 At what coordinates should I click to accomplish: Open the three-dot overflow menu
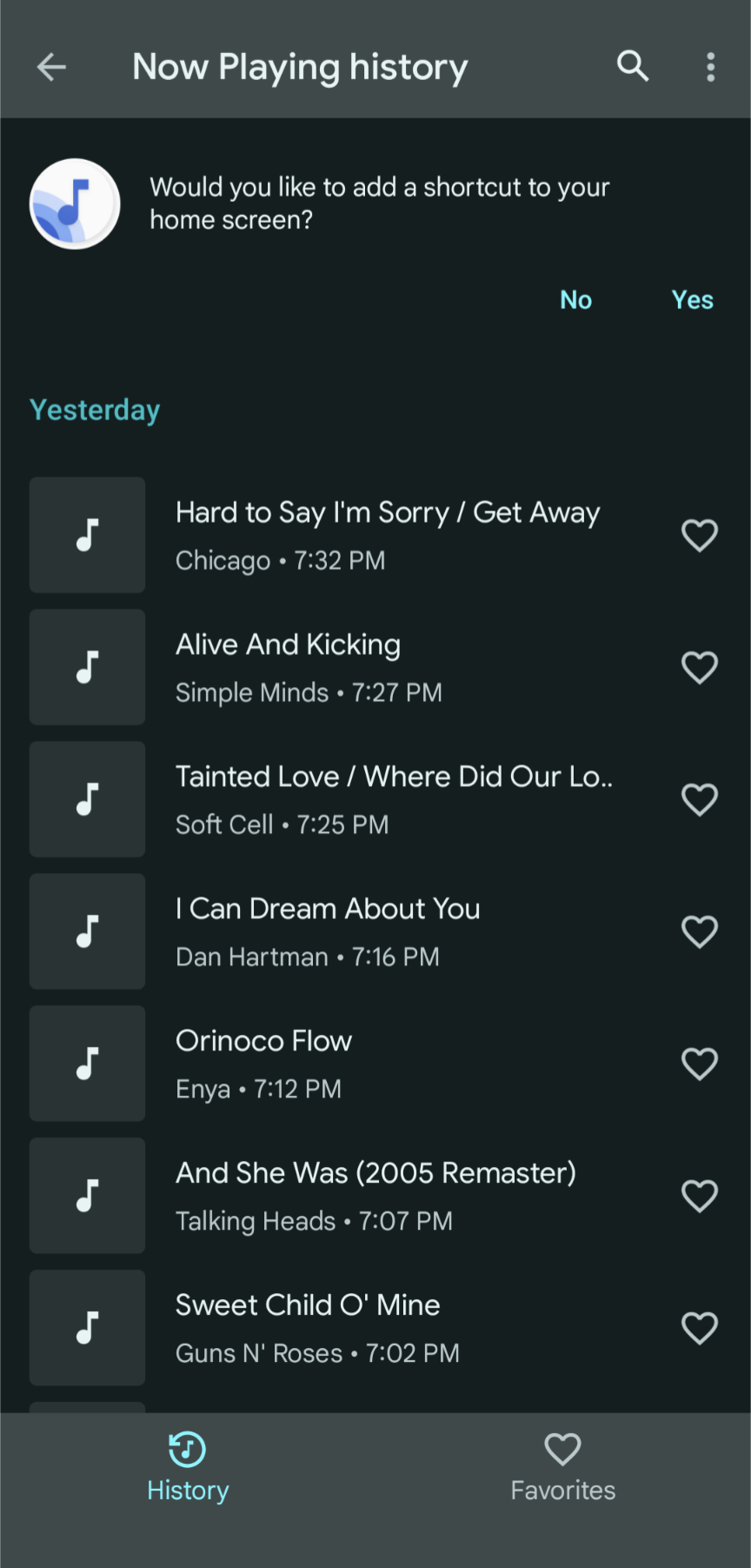[x=711, y=67]
